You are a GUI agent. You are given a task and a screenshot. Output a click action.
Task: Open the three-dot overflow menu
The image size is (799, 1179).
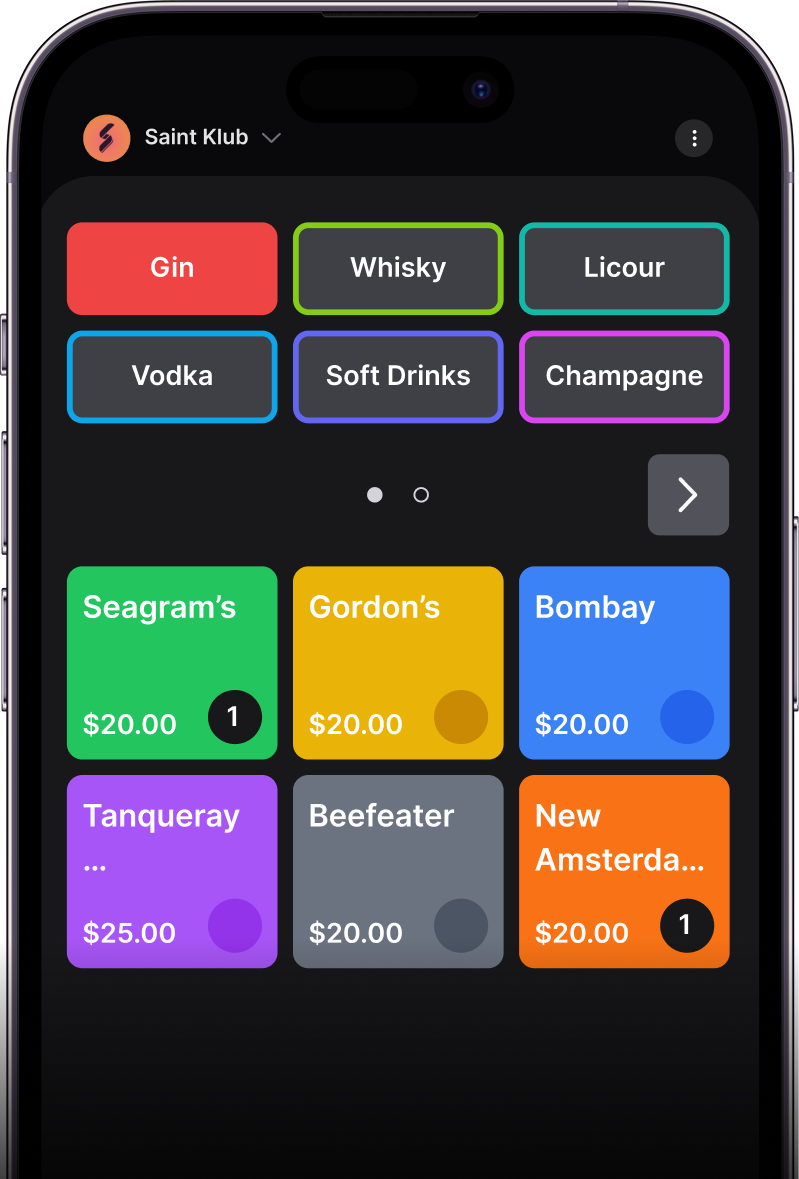(x=694, y=138)
